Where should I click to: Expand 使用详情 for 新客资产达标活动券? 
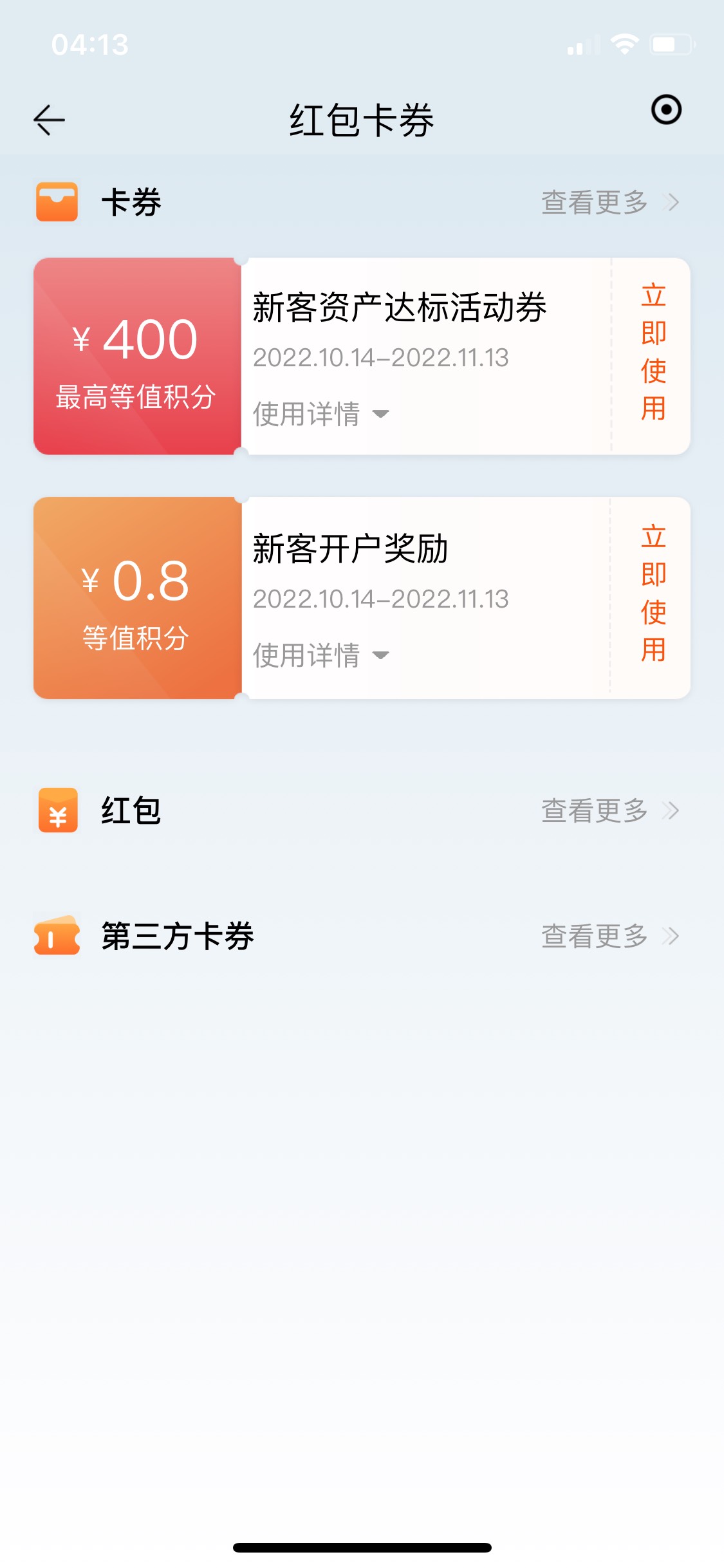point(321,414)
